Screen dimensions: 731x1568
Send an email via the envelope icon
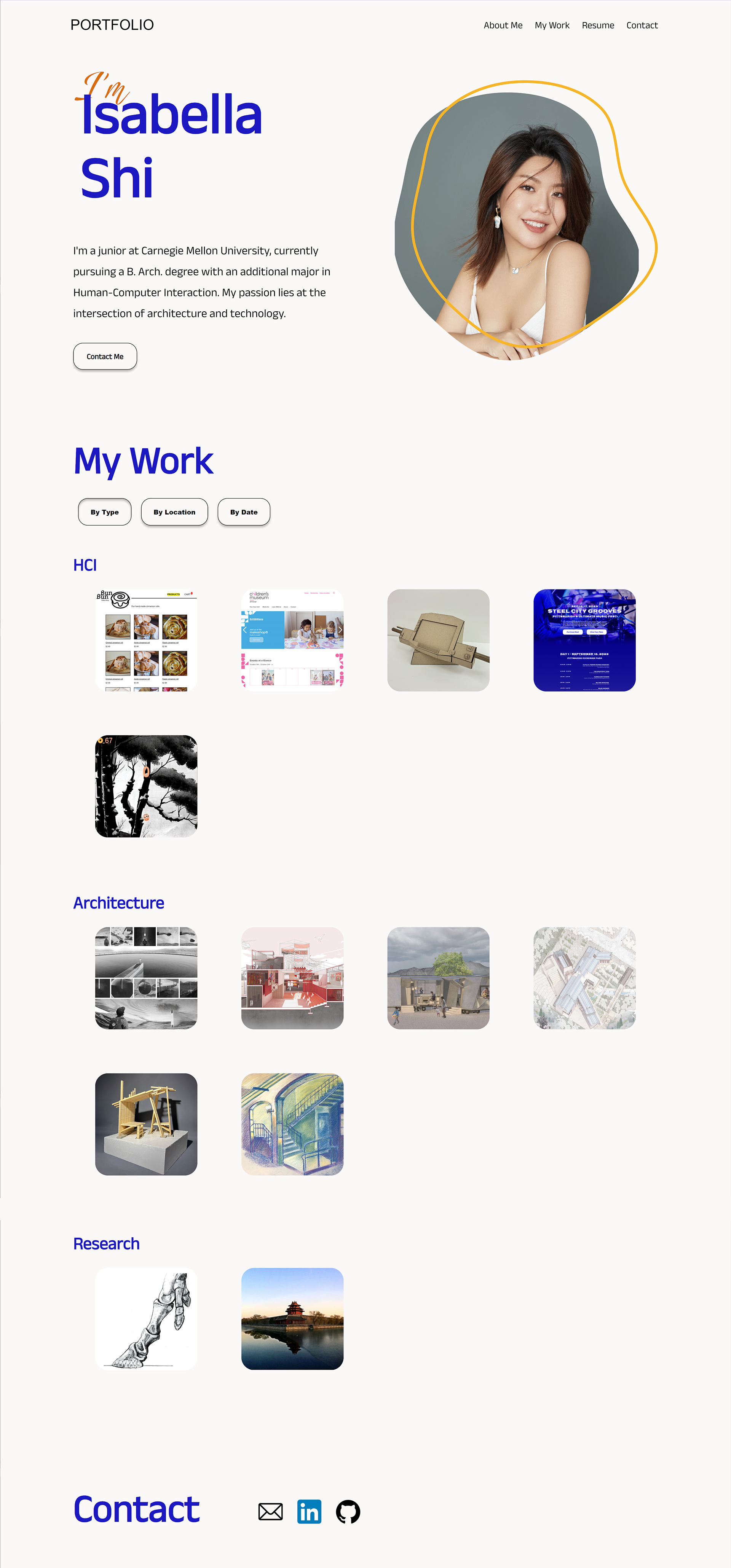coord(270,1511)
